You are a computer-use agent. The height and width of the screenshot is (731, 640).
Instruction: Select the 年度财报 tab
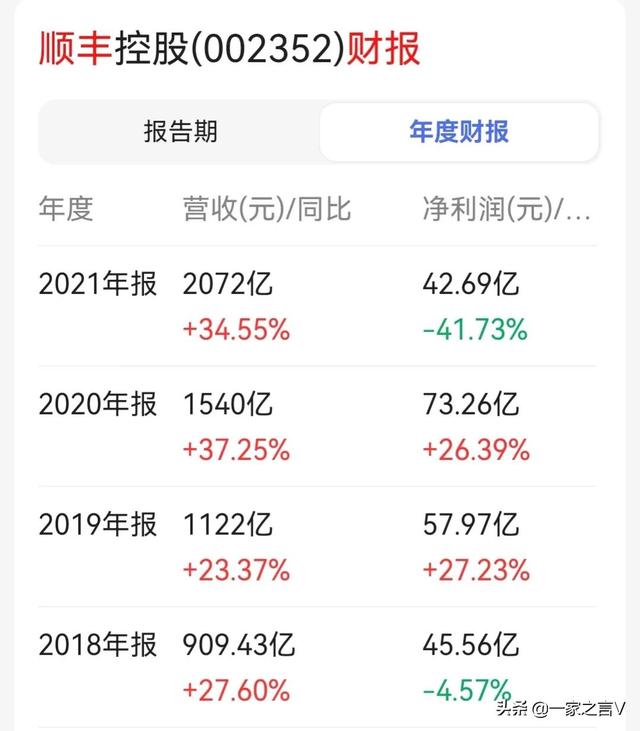pos(459,131)
